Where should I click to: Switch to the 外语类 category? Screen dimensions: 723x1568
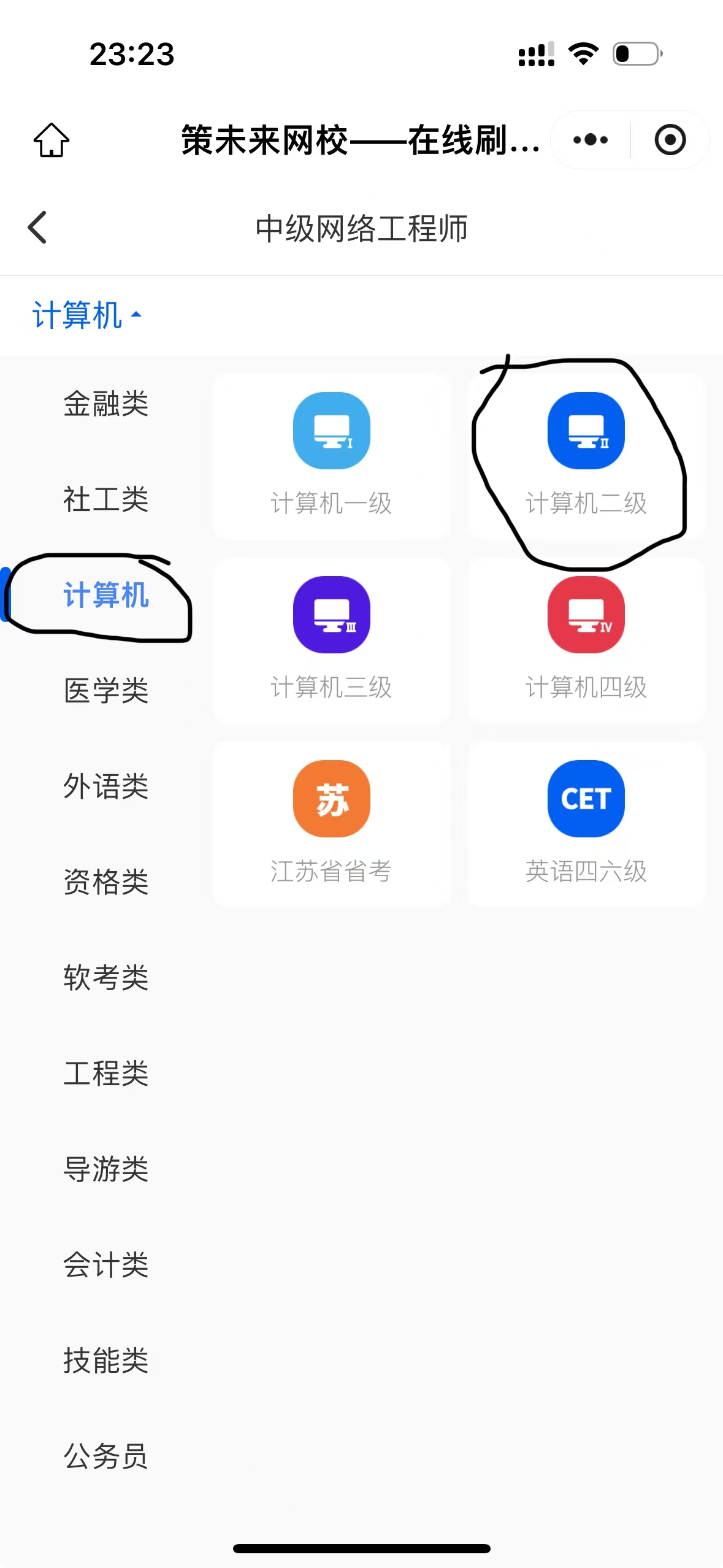pyautogui.click(x=105, y=786)
